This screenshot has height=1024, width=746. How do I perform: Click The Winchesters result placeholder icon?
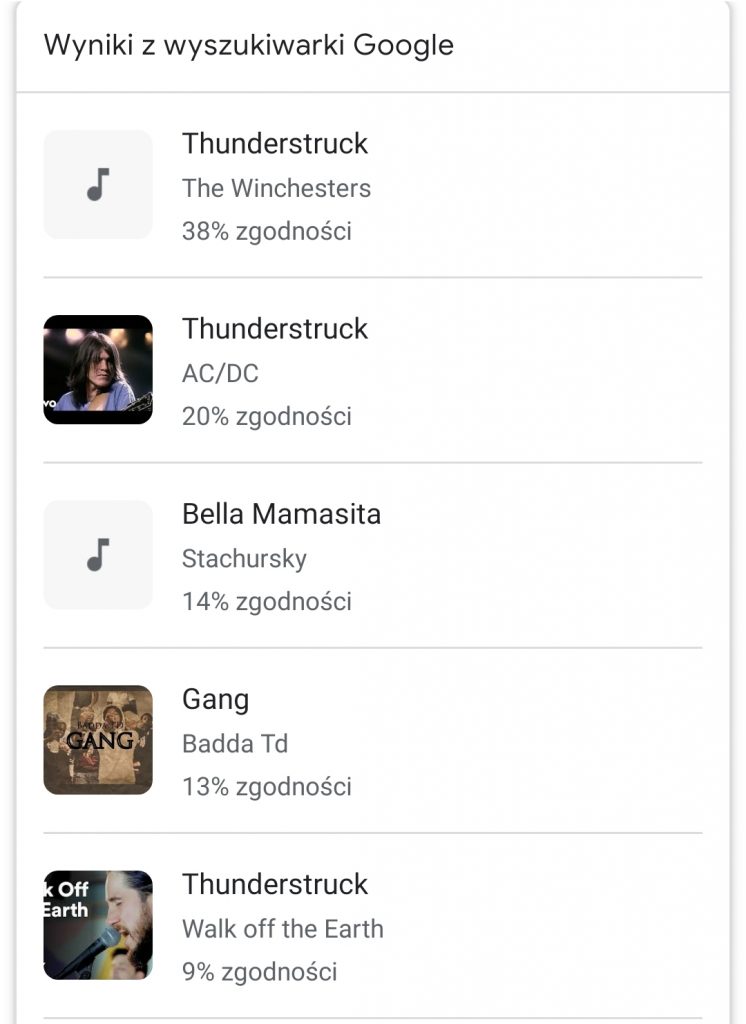[97, 184]
